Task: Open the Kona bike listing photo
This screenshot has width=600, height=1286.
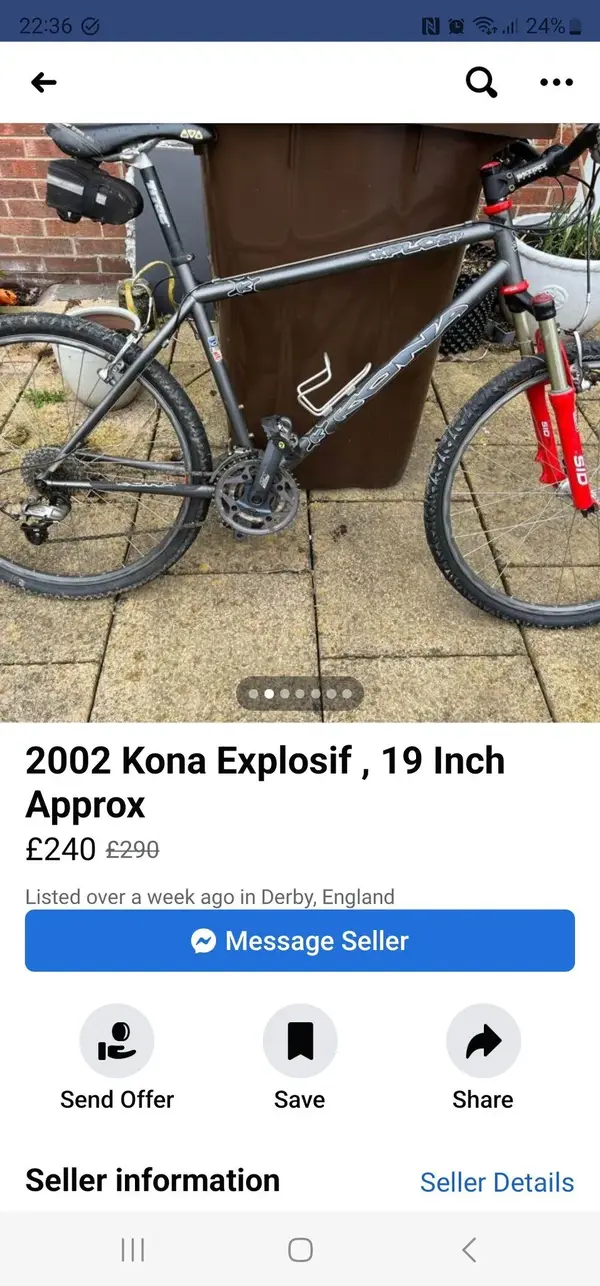Action: tap(300, 420)
